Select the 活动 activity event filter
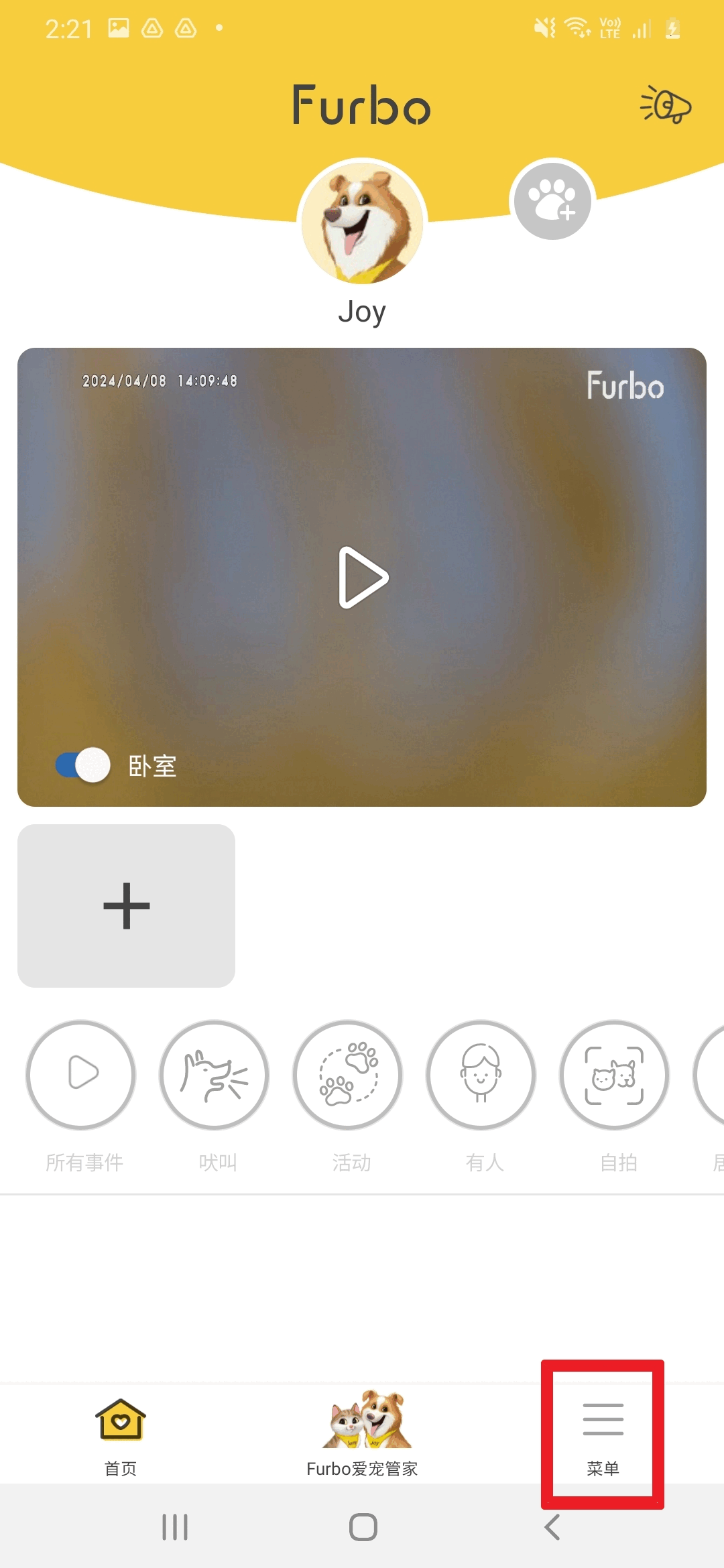The height and width of the screenshot is (1568, 724). [x=349, y=1075]
